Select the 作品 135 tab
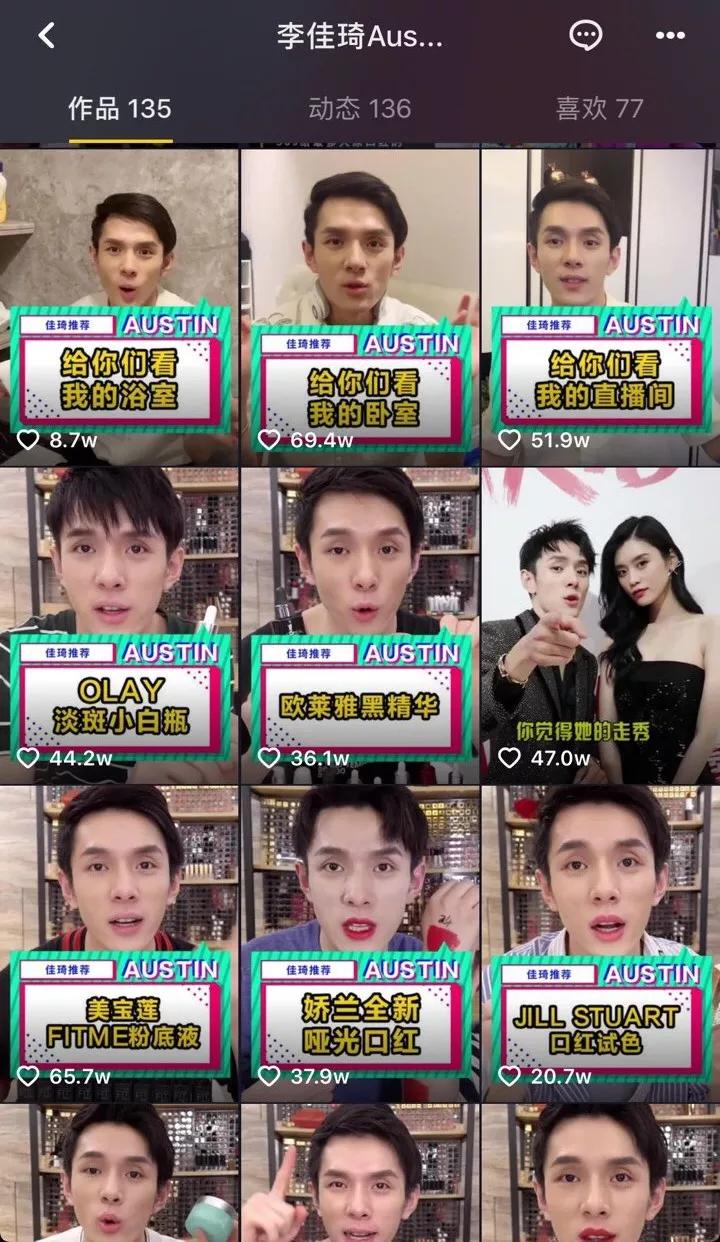The height and width of the screenshot is (1242, 720). [120, 108]
